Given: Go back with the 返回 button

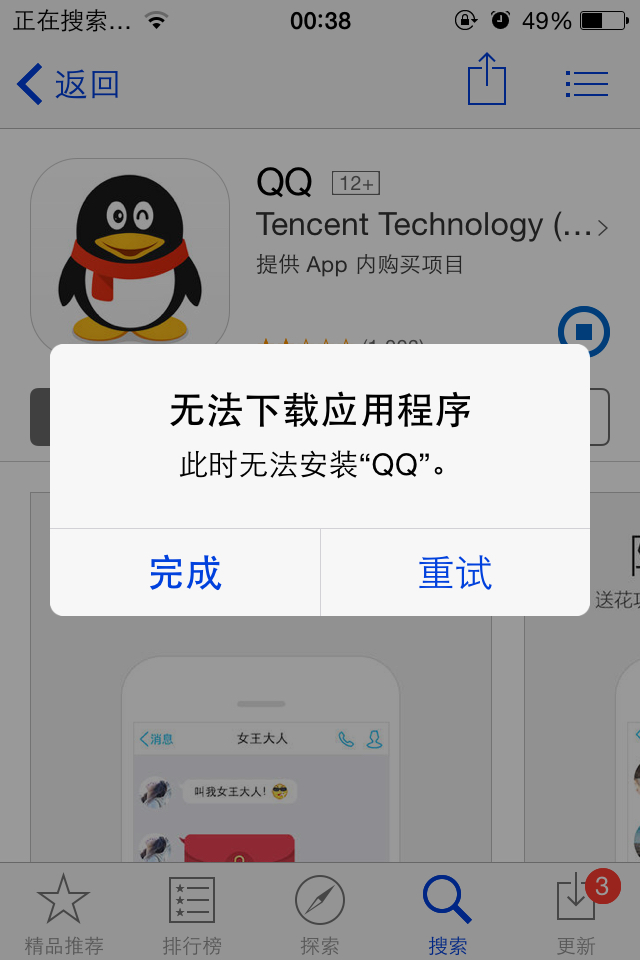Looking at the screenshot, I should point(70,84).
